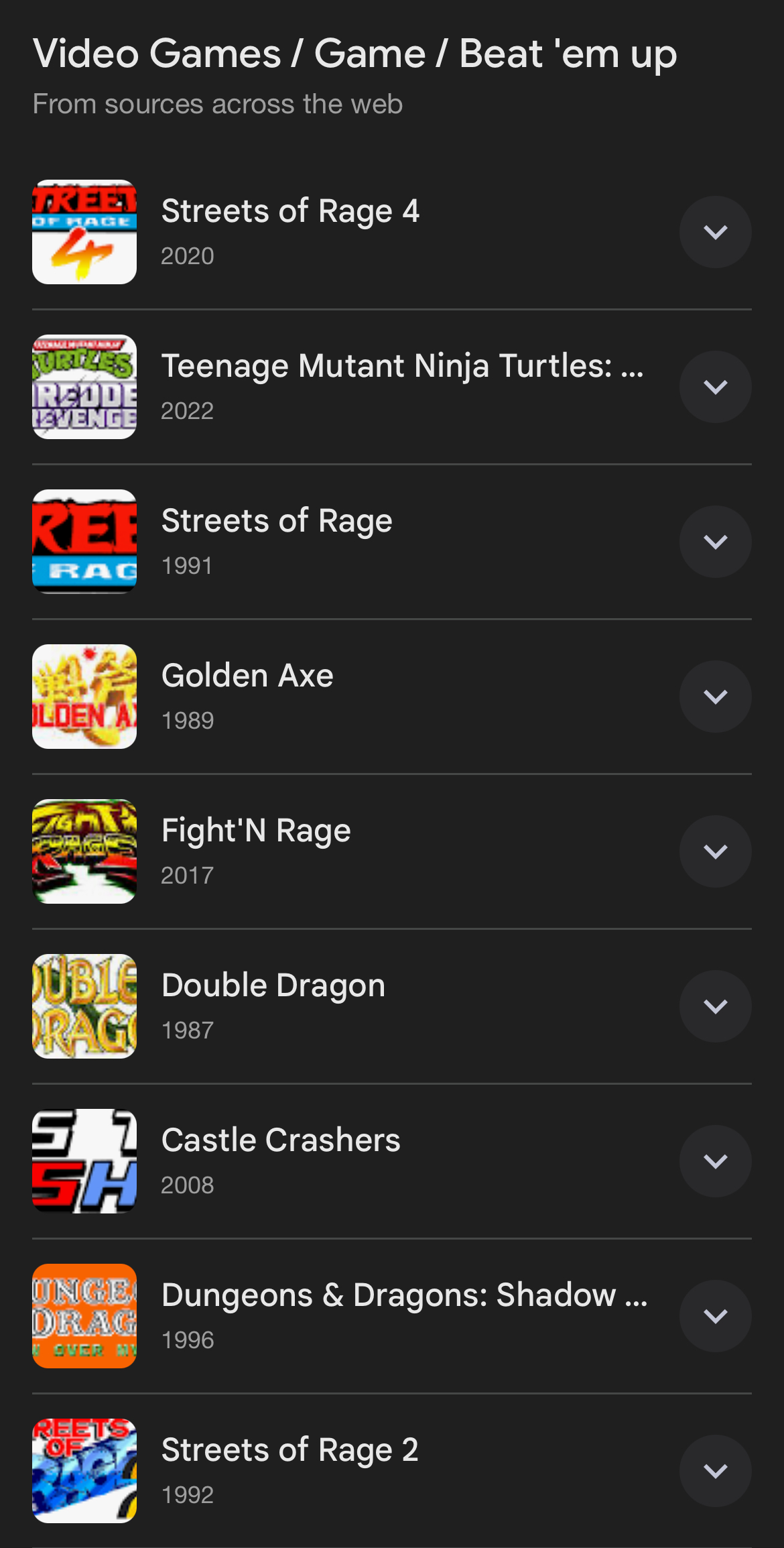Expand details for Fight'N Rage
Screen dimensions: 784x1548
715,851
